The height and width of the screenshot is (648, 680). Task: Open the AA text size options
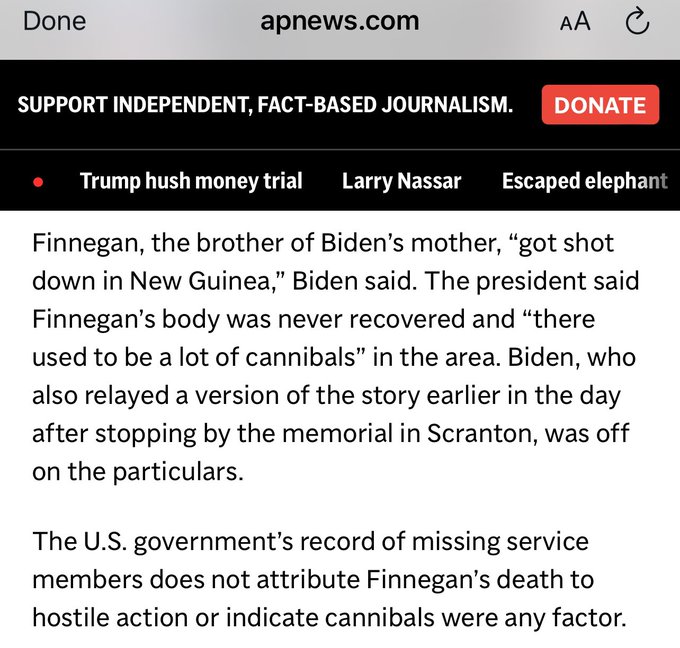click(x=575, y=22)
